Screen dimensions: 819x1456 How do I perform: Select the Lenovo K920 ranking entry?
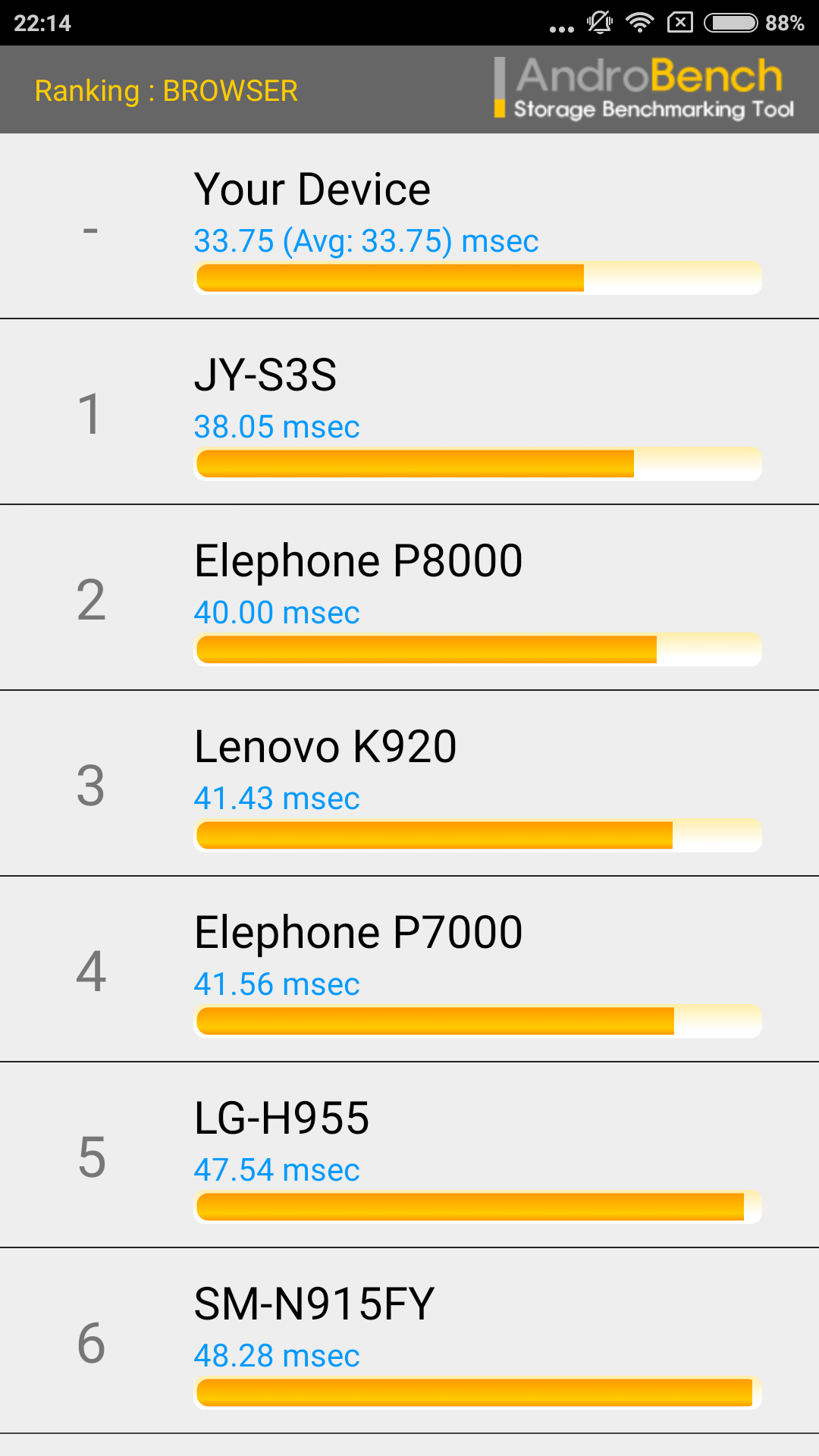[x=409, y=784]
